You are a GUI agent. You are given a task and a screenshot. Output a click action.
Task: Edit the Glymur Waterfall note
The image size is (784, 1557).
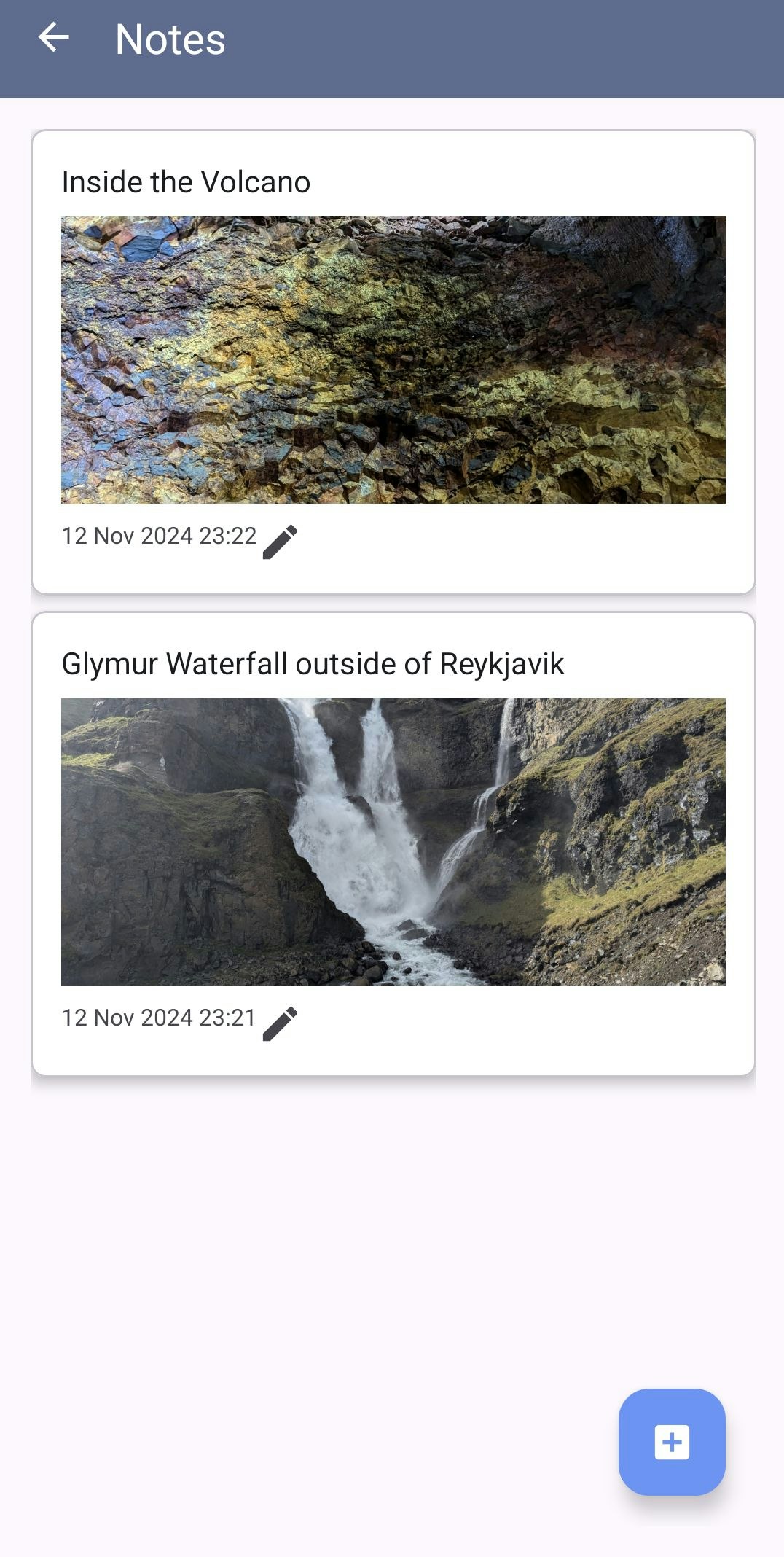pyautogui.click(x=281, y=1023)
